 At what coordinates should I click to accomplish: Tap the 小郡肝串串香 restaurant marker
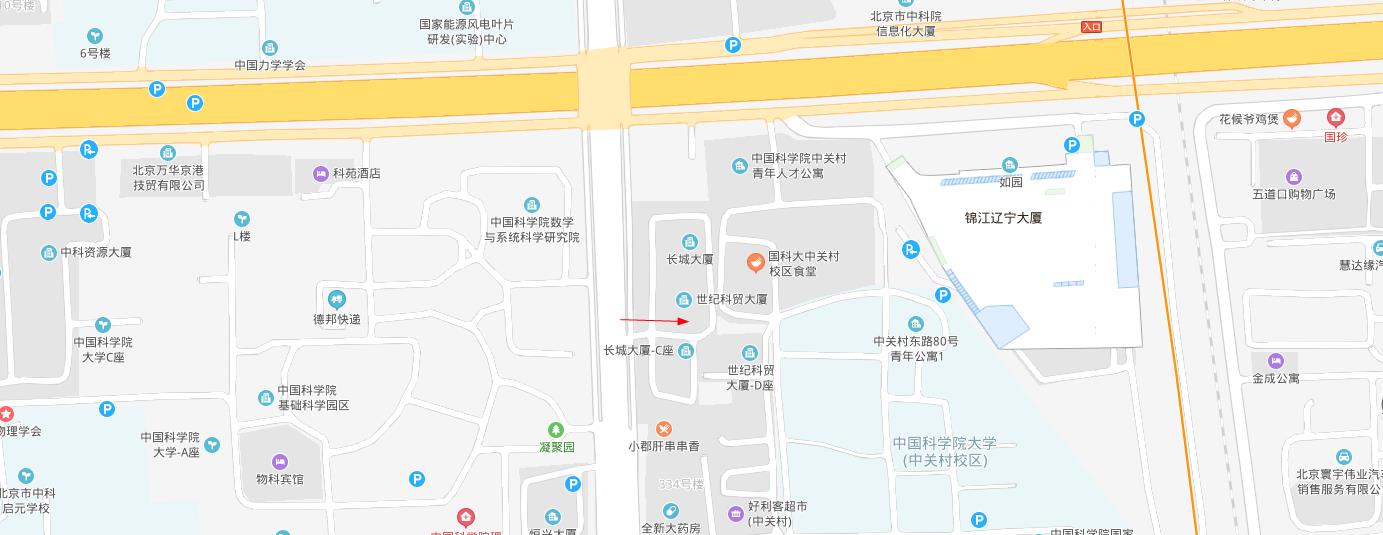click(663, 429)
